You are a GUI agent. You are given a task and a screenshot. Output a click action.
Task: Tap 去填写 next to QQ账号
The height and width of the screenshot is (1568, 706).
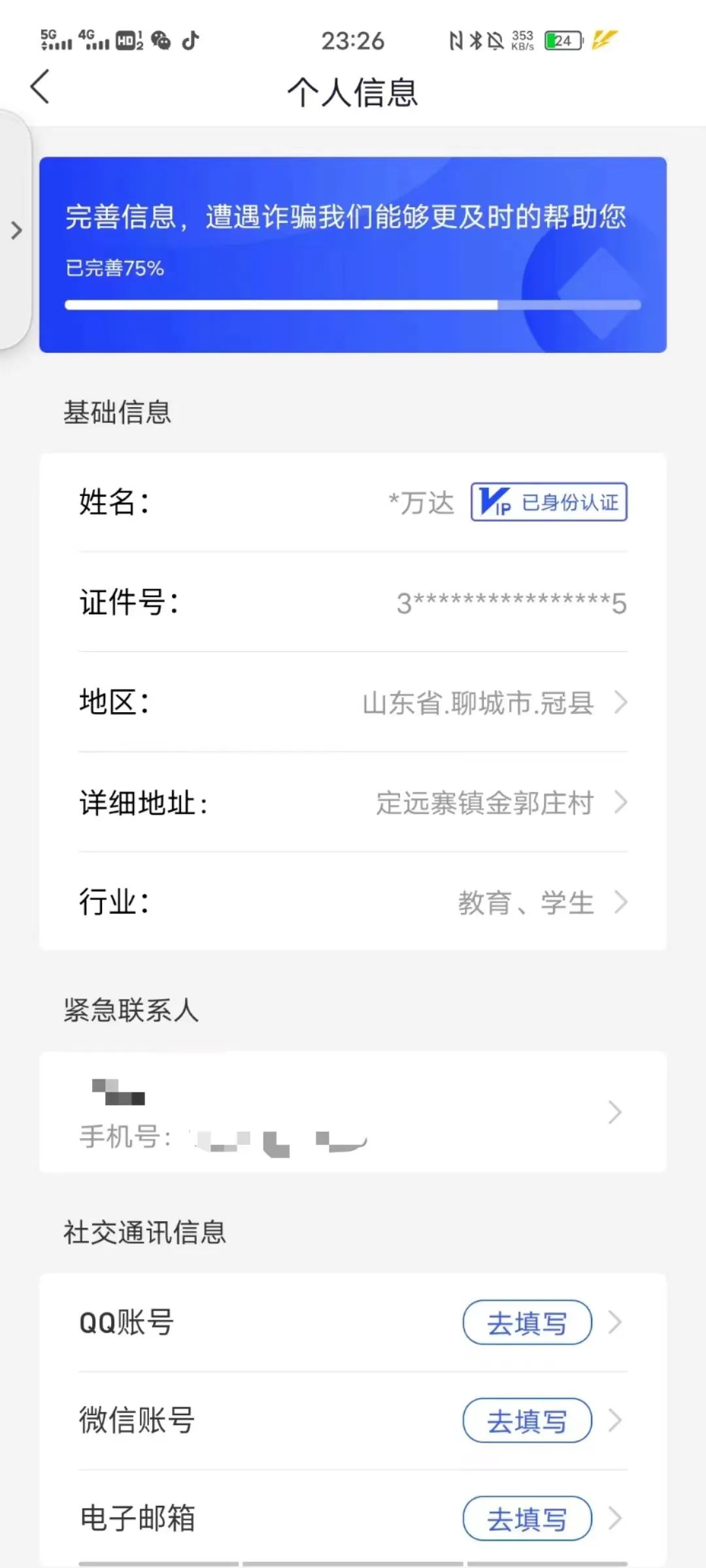527,1322
